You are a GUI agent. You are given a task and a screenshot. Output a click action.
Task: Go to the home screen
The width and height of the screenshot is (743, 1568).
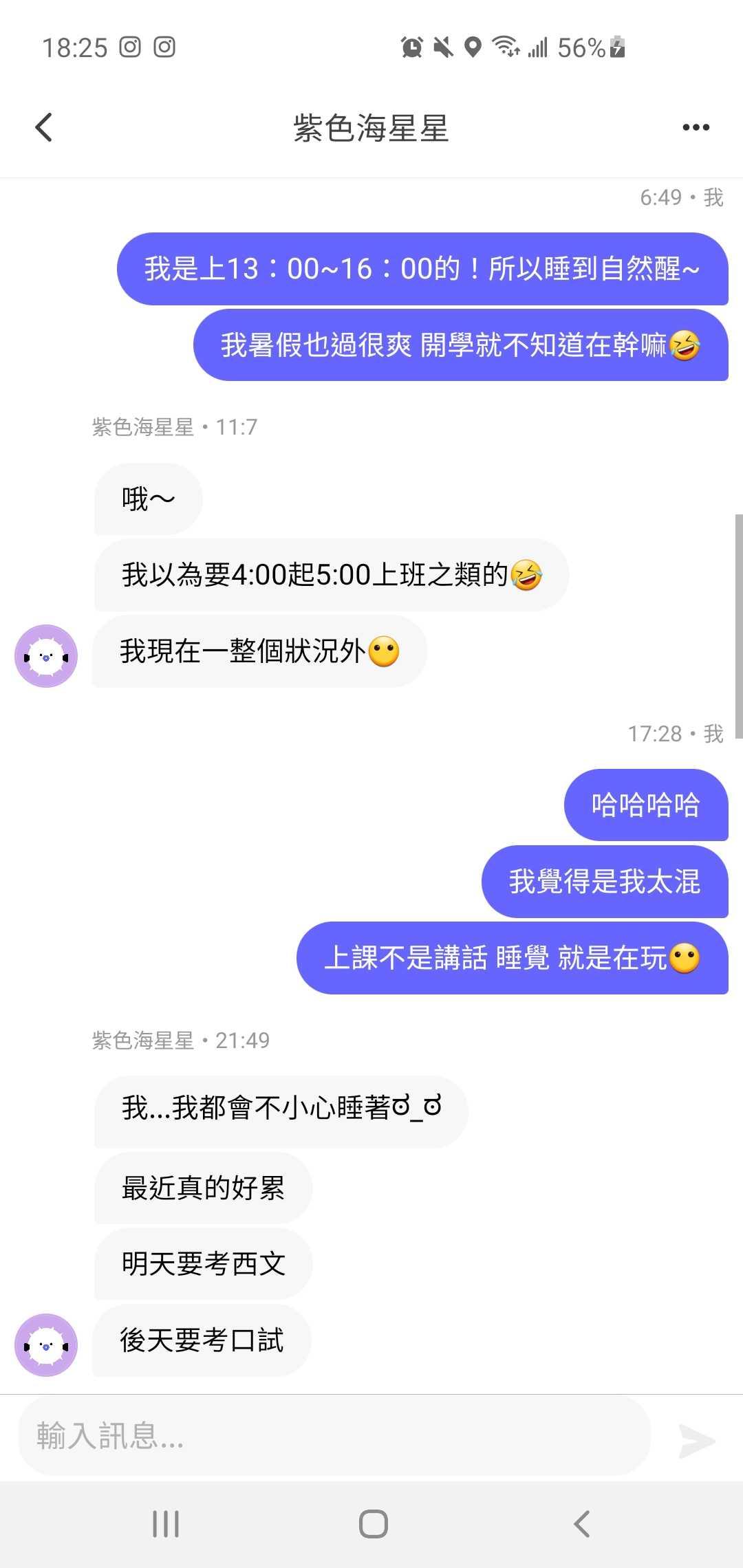click(373, 1523)
